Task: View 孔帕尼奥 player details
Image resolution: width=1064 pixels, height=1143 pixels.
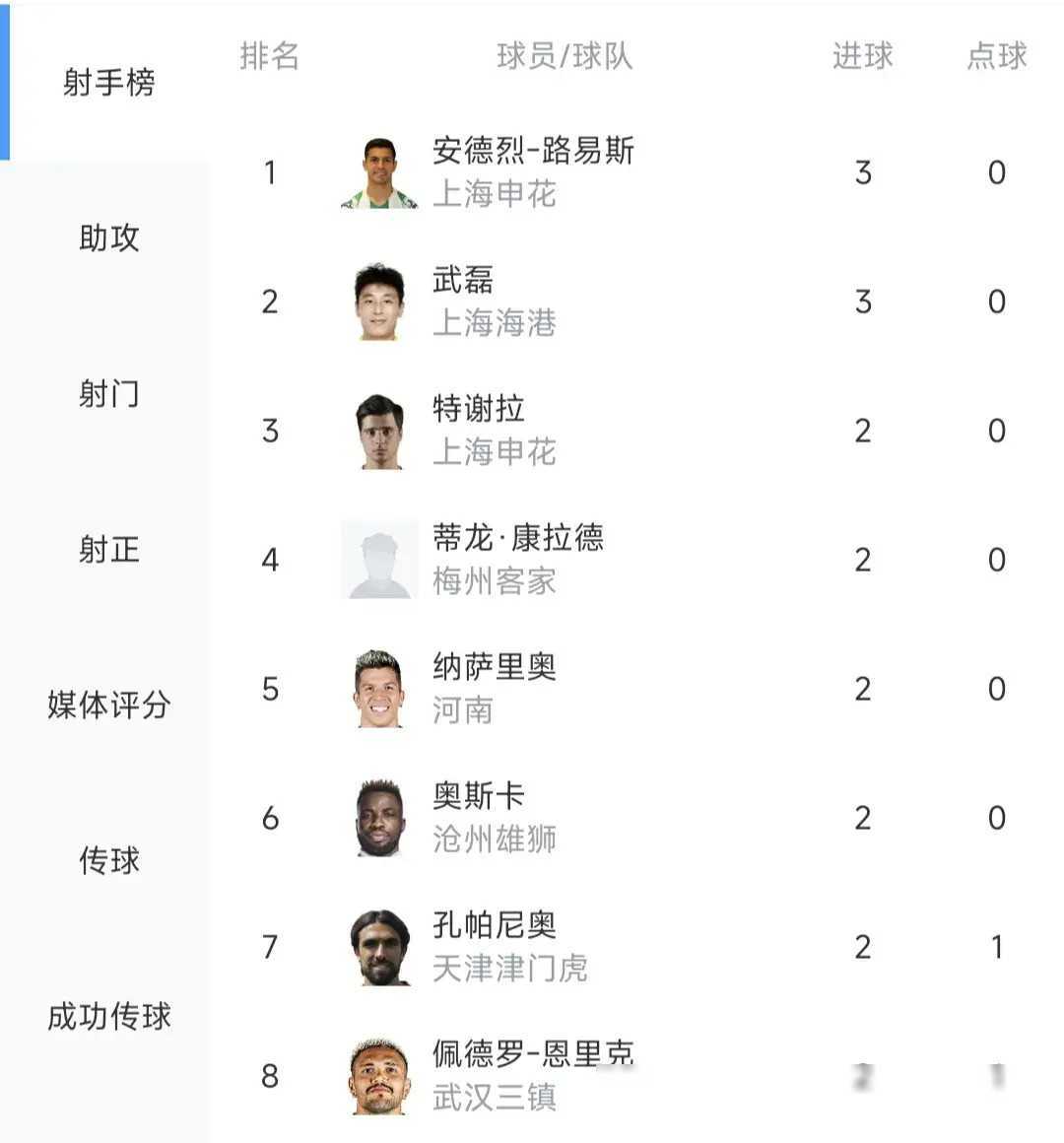Action: click(495, 925)
